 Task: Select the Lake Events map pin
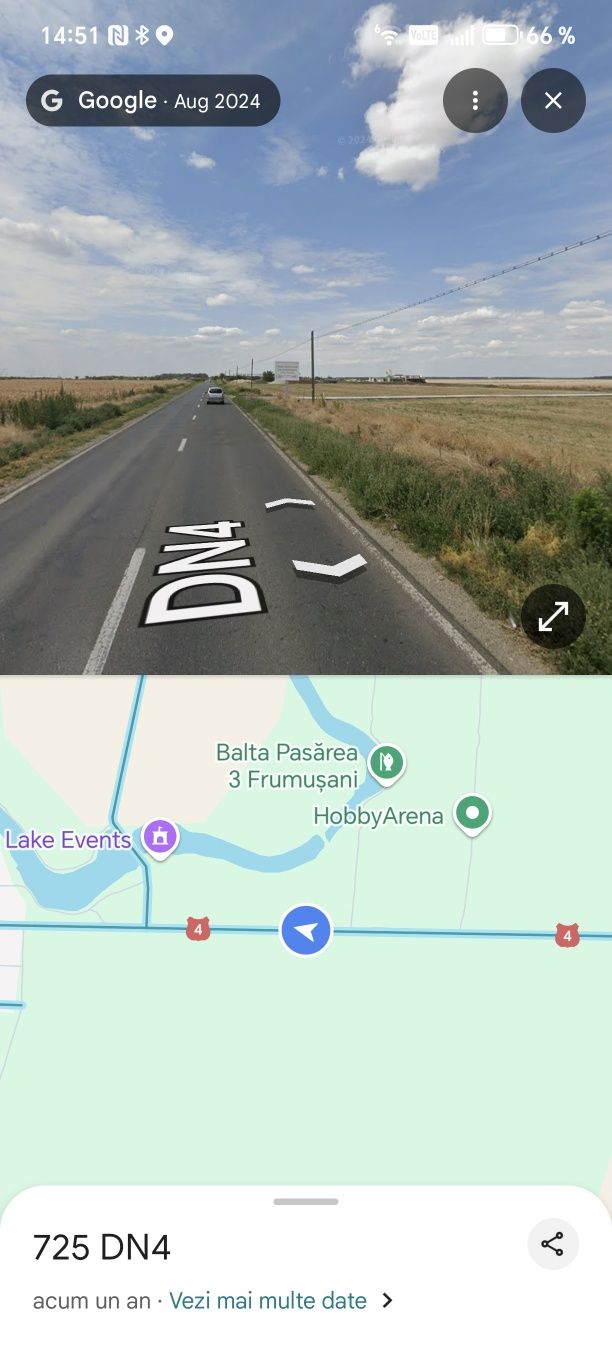(160, 837)
